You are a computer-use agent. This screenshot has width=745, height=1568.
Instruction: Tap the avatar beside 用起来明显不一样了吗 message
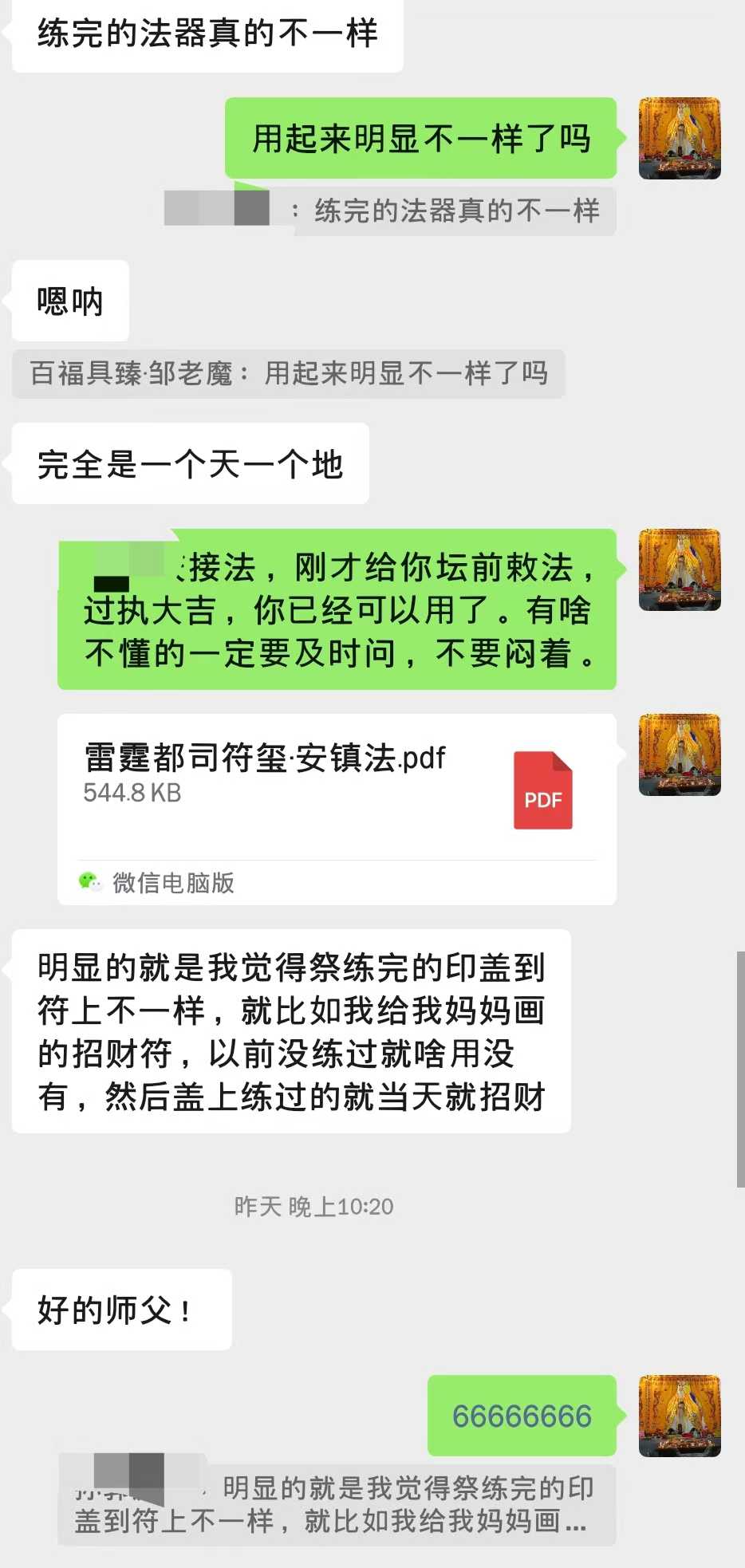click(680, 139)
